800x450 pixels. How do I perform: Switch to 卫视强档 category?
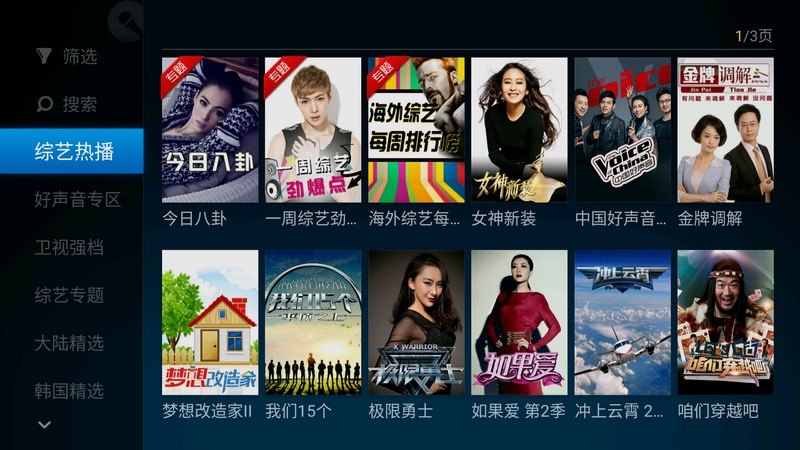(69, 247)
